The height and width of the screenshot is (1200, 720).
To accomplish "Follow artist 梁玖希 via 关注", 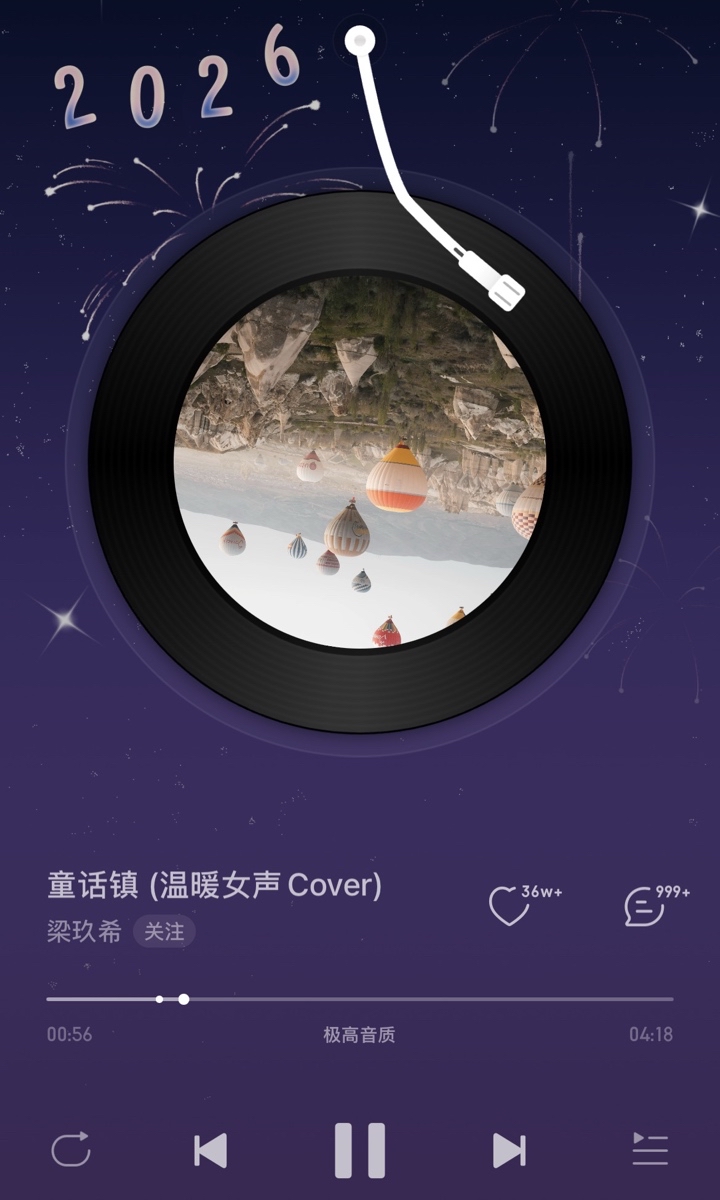I will 164,932.
